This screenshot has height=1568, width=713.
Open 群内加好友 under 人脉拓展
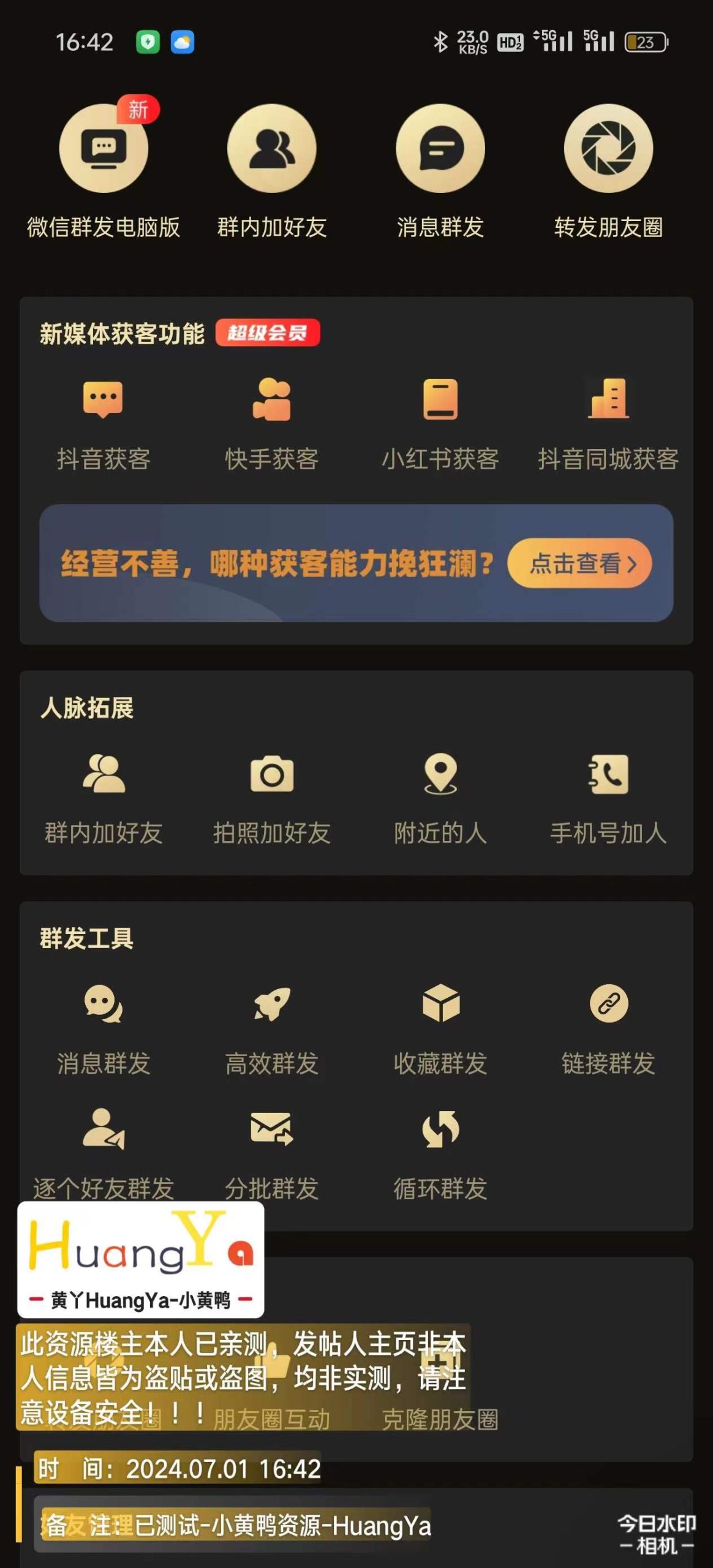[104, 798]
